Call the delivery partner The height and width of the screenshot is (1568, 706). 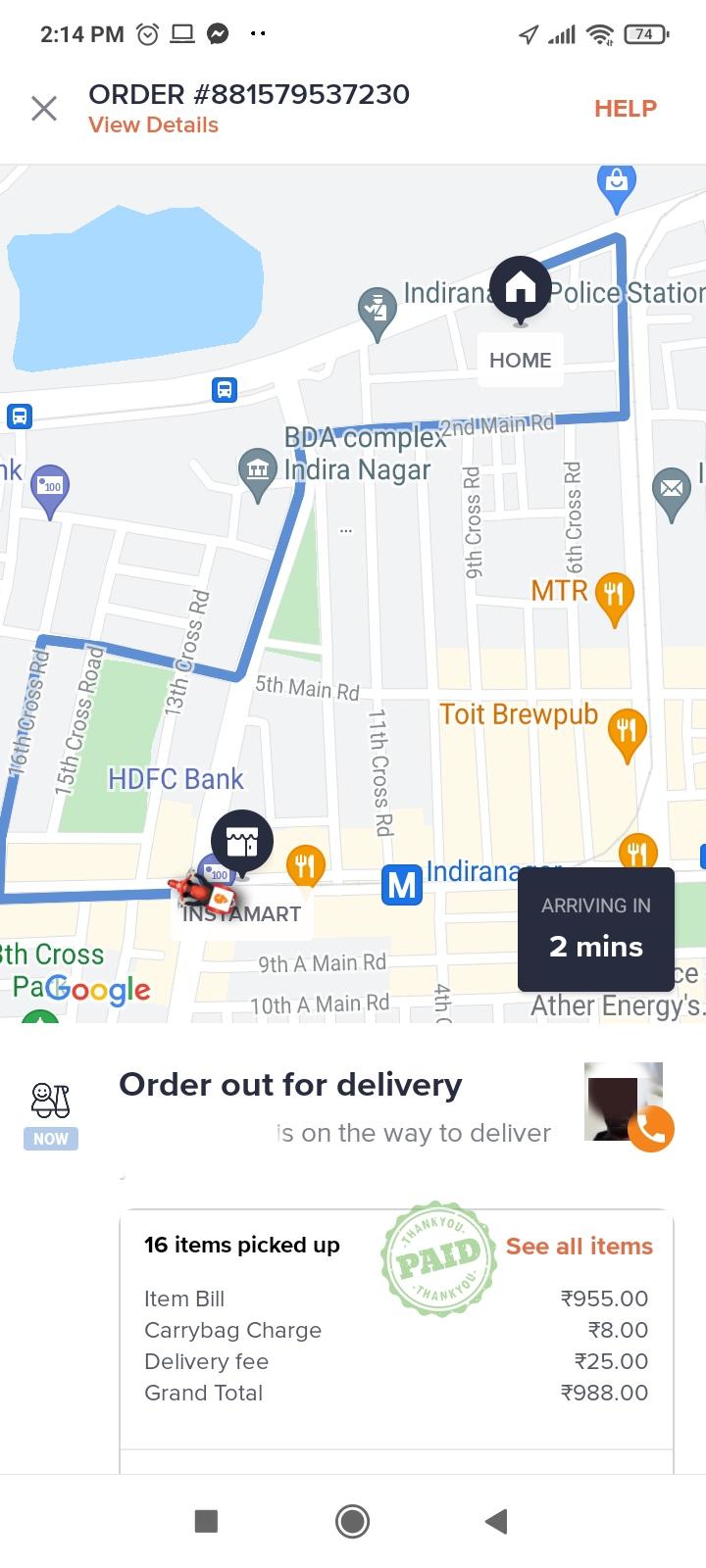pos(650,1129)
